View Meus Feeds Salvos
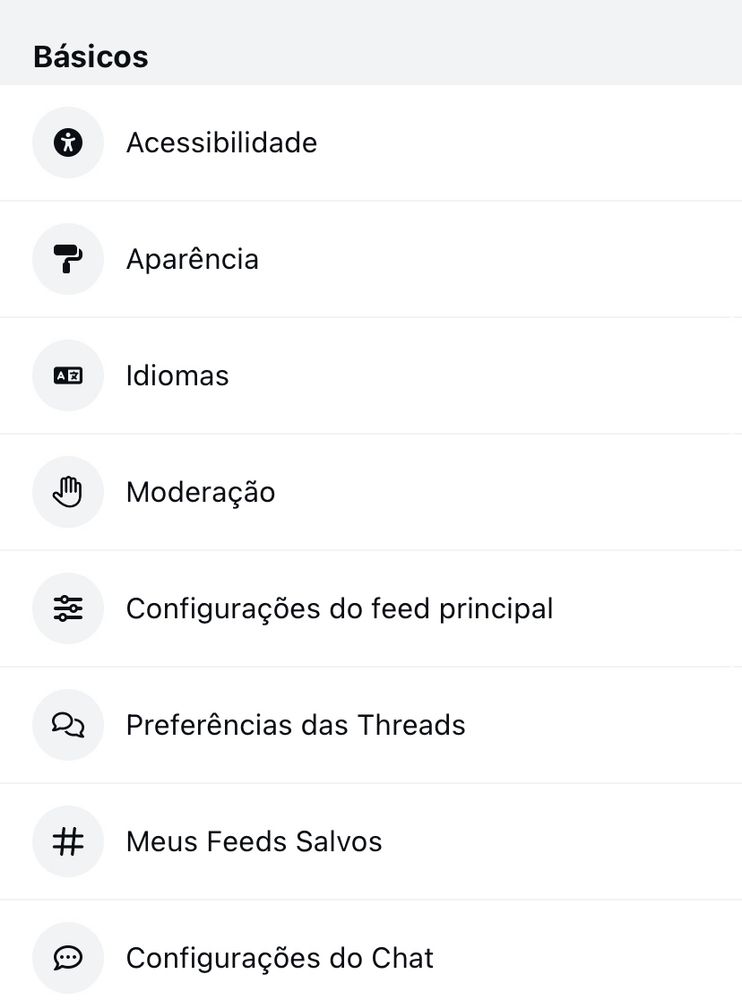 pos(254,841)
